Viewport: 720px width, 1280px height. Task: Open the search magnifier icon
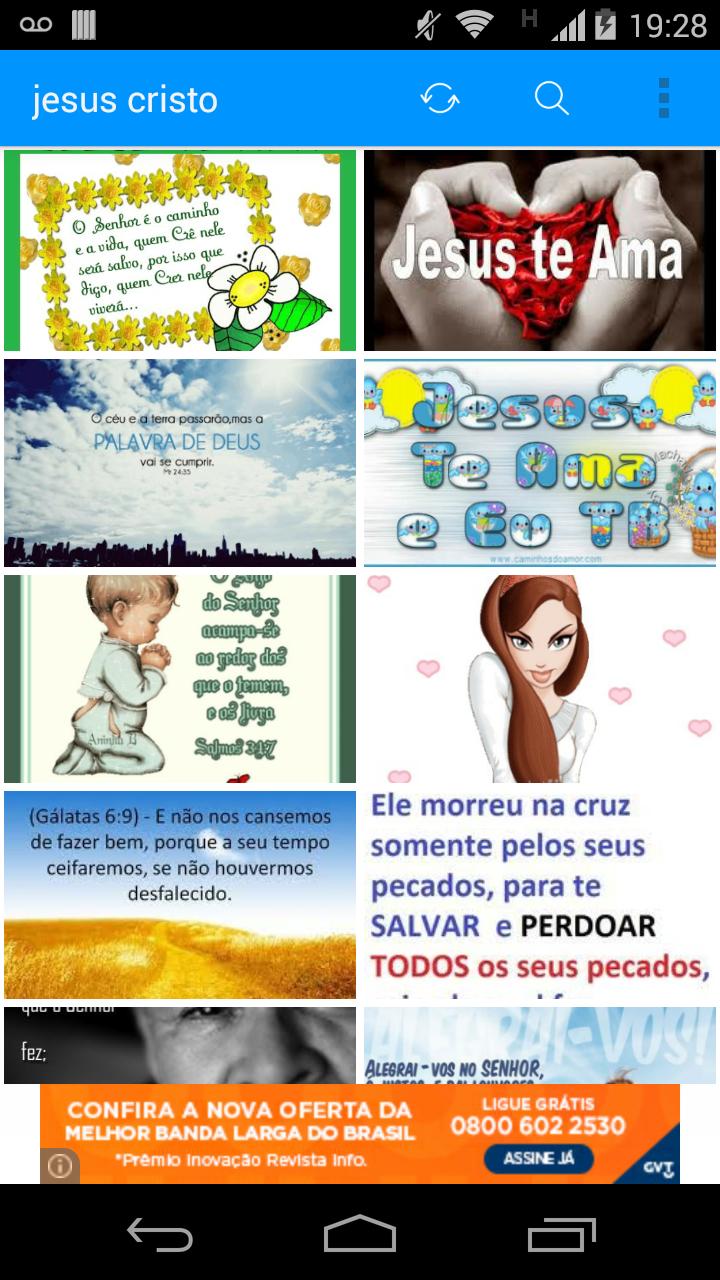click(x=551, y=99)
